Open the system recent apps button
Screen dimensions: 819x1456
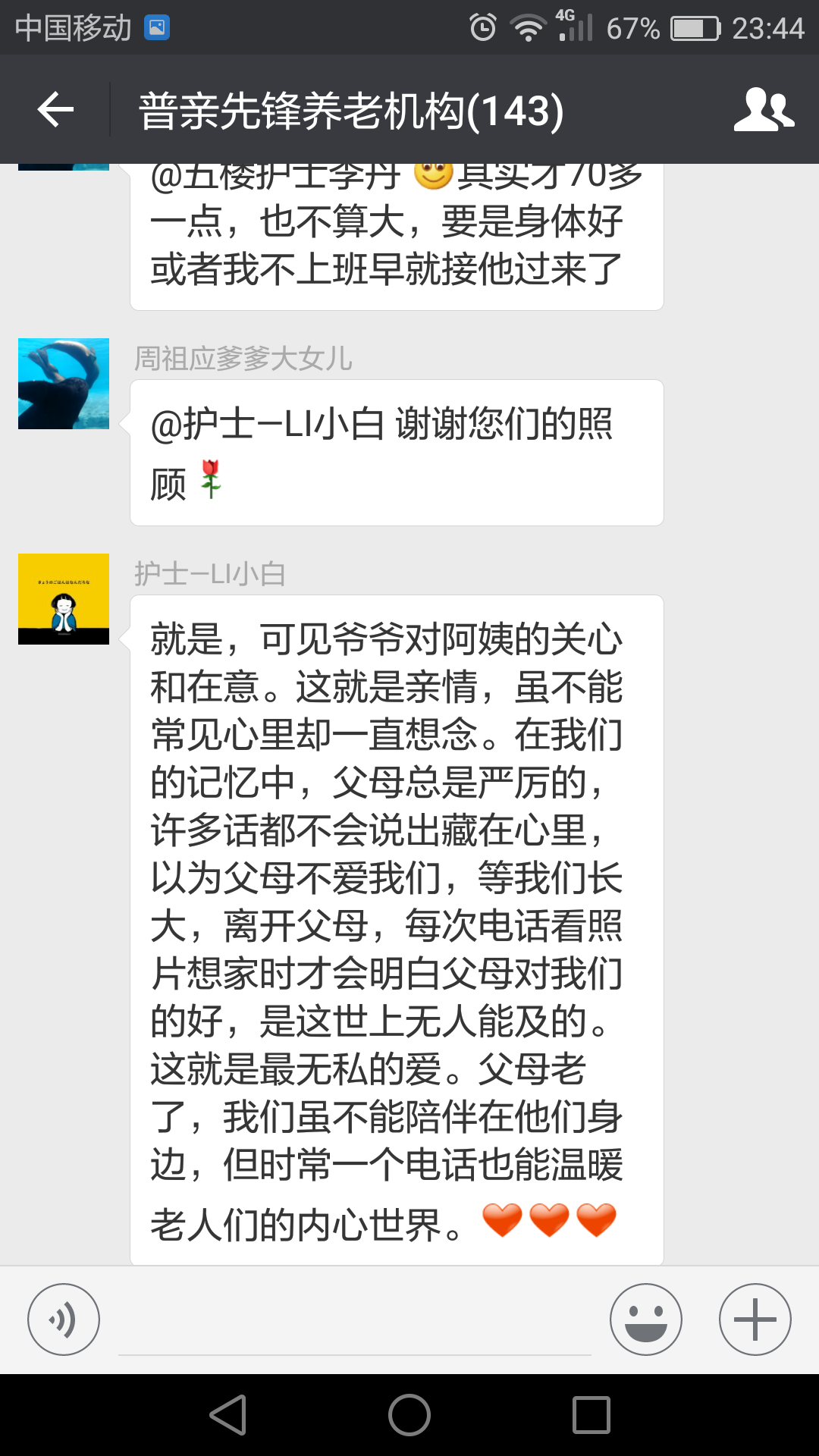click(x=591, y=1415)
